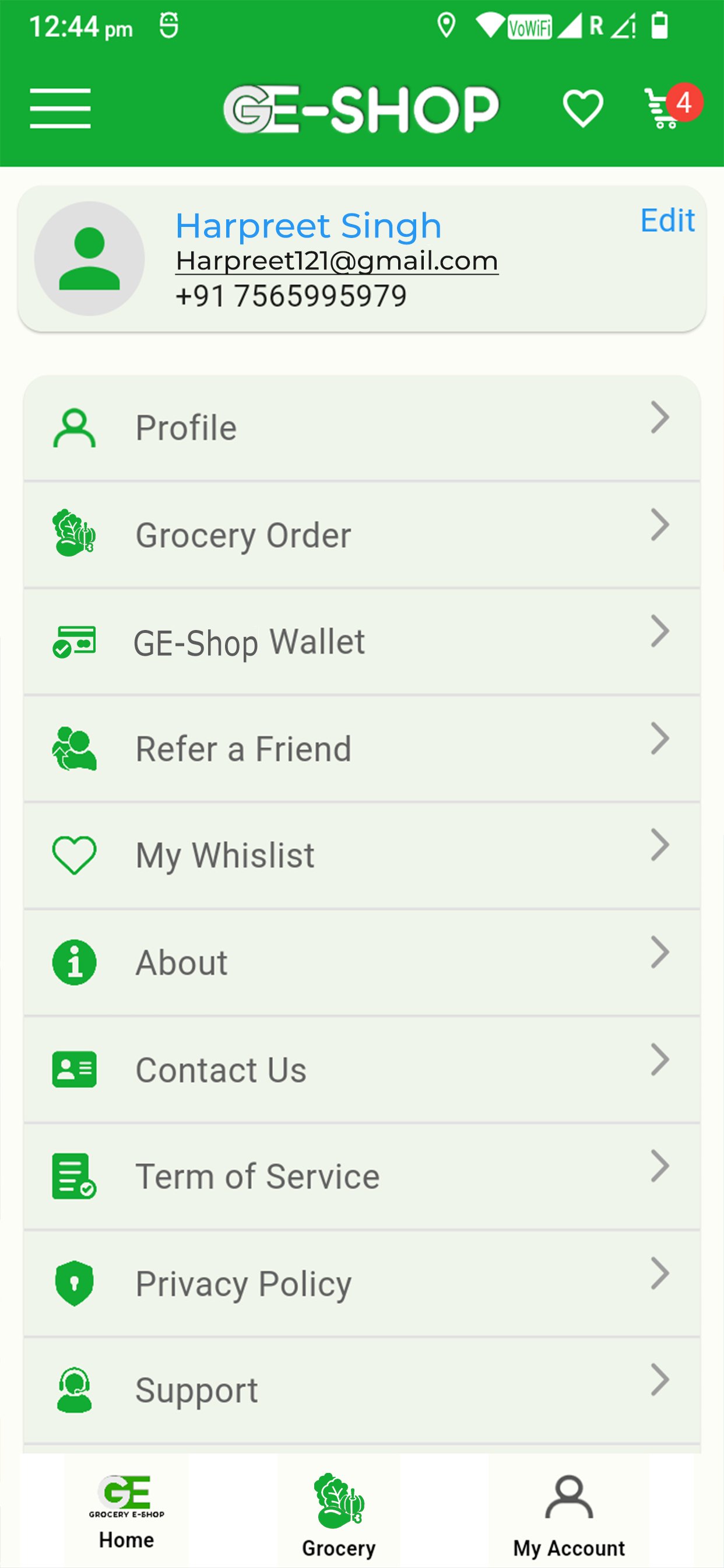This screenshot has height=1568, width=724.
Task: Tap Edit on the user card
Action: [x=667, y=220]
